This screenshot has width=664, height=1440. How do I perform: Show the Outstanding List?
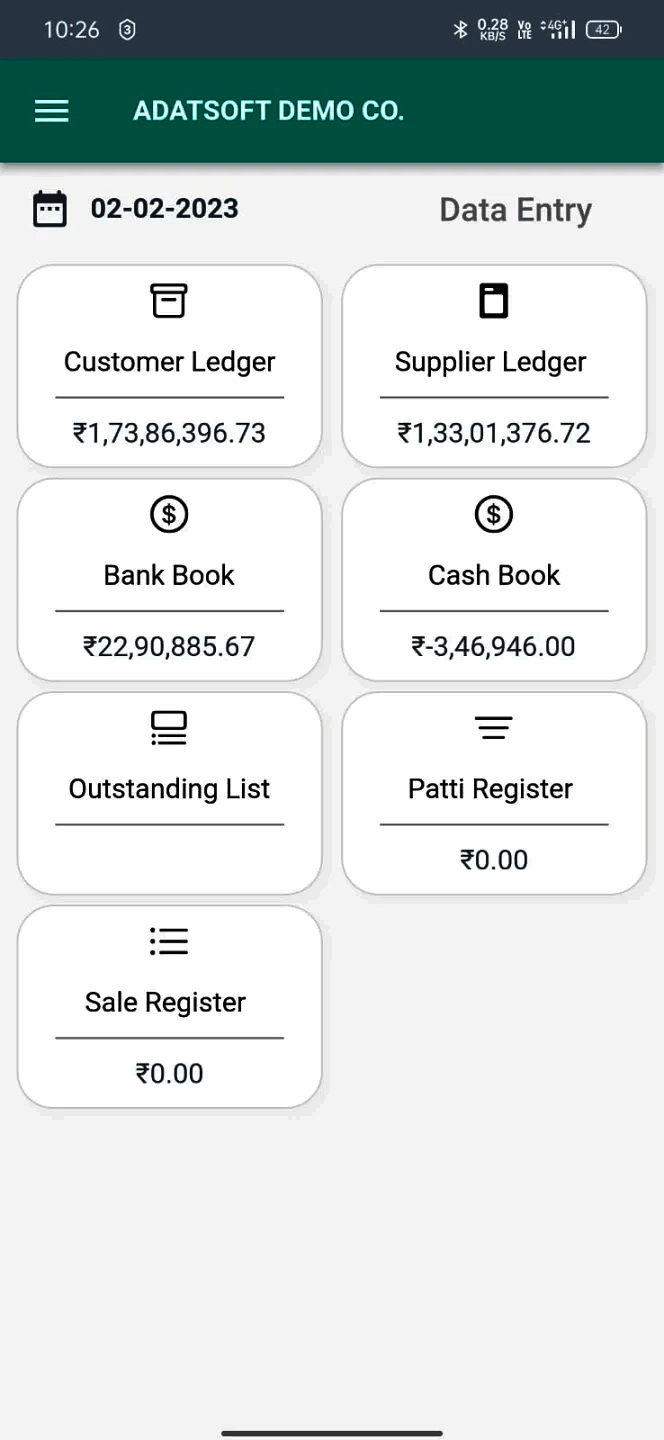[x=169, y=793]
